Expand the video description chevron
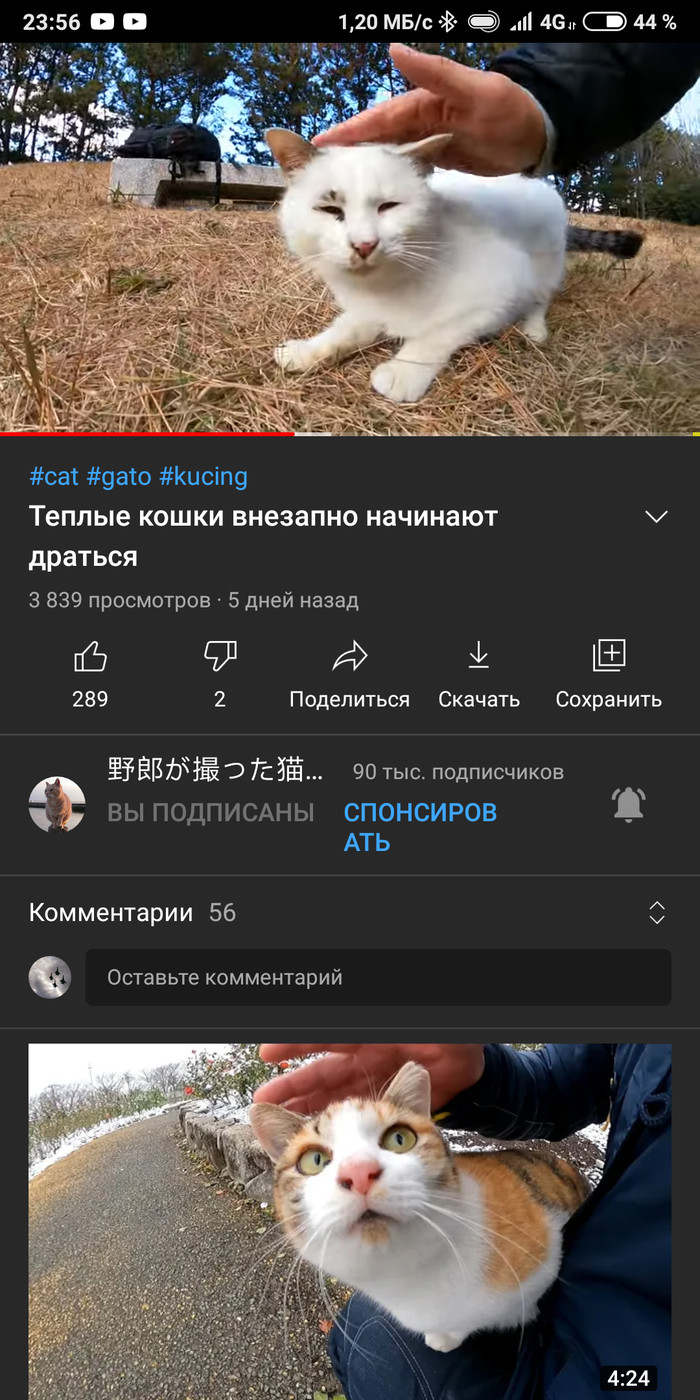The image size is (700, 1400). pos(656,517)
